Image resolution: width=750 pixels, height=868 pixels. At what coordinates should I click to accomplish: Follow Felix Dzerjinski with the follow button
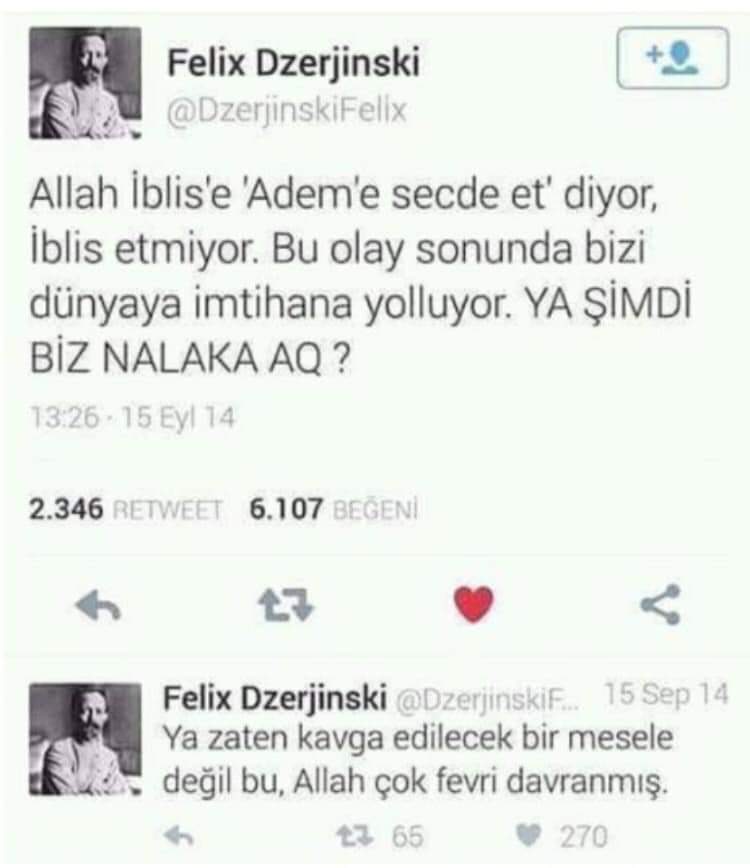pyautogui.click(x=672, y=57)
